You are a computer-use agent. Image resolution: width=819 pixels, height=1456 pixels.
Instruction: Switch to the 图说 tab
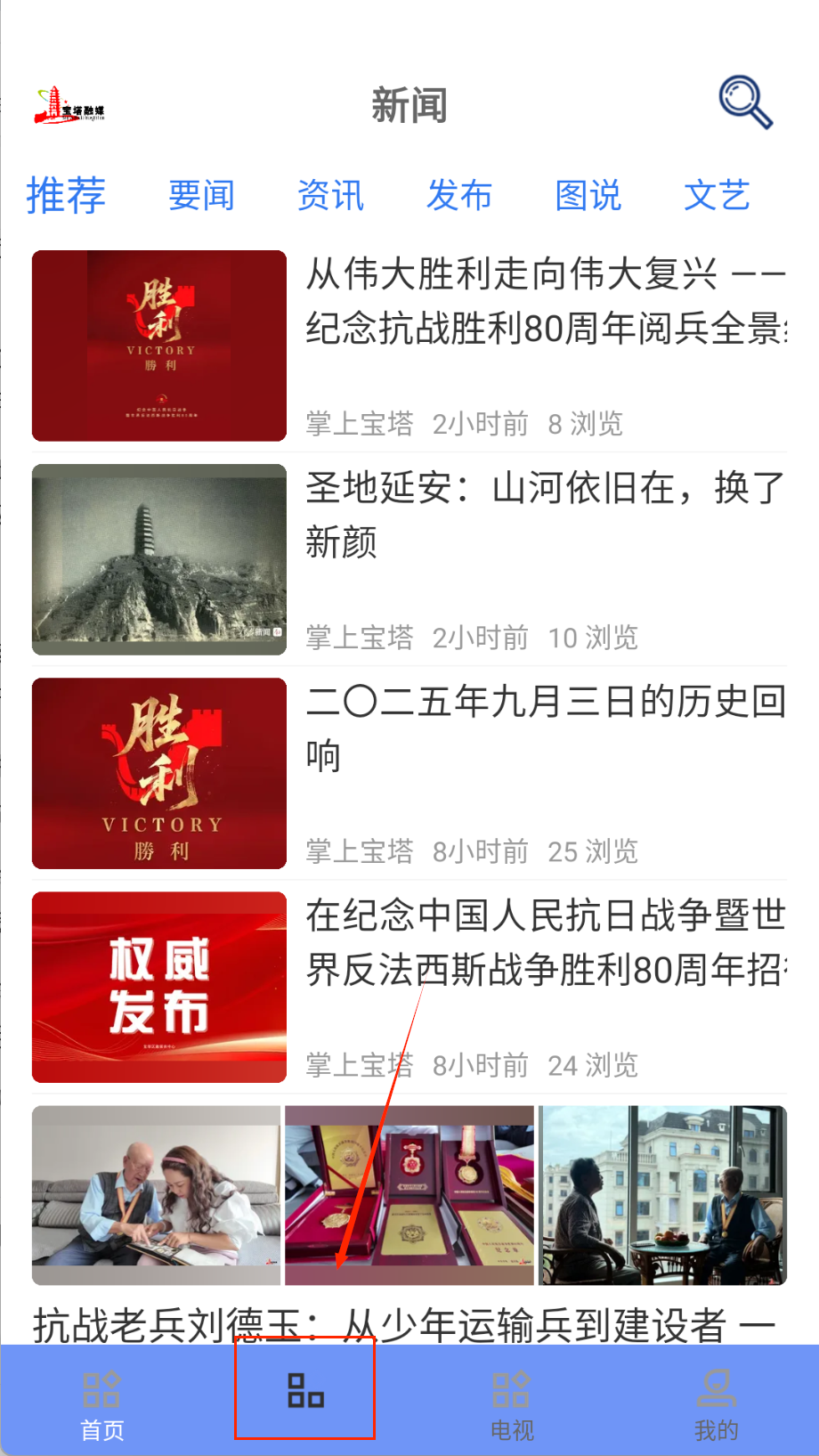pos(588,196)
